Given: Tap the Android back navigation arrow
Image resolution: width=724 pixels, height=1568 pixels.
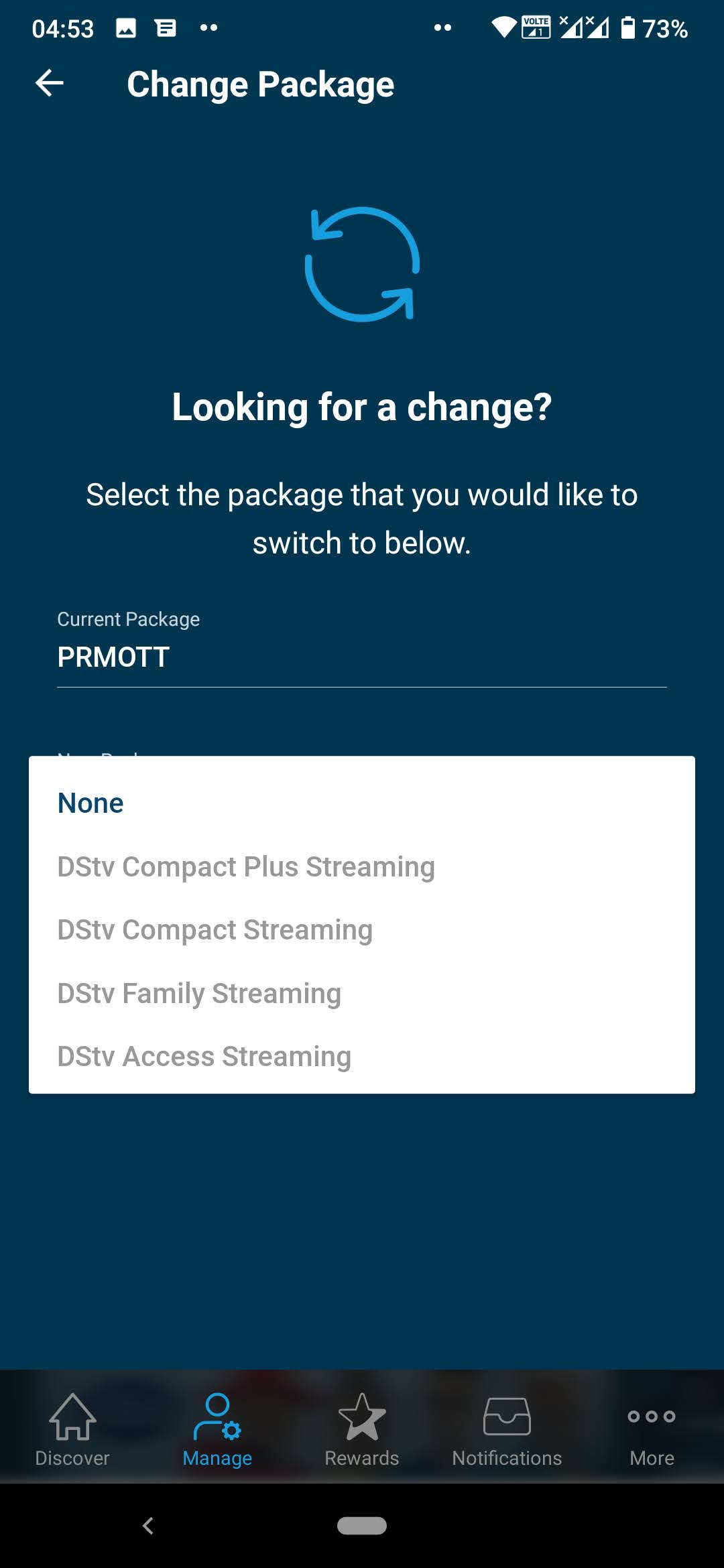Looking at the screenshot, I should (x=147, y=1526).
